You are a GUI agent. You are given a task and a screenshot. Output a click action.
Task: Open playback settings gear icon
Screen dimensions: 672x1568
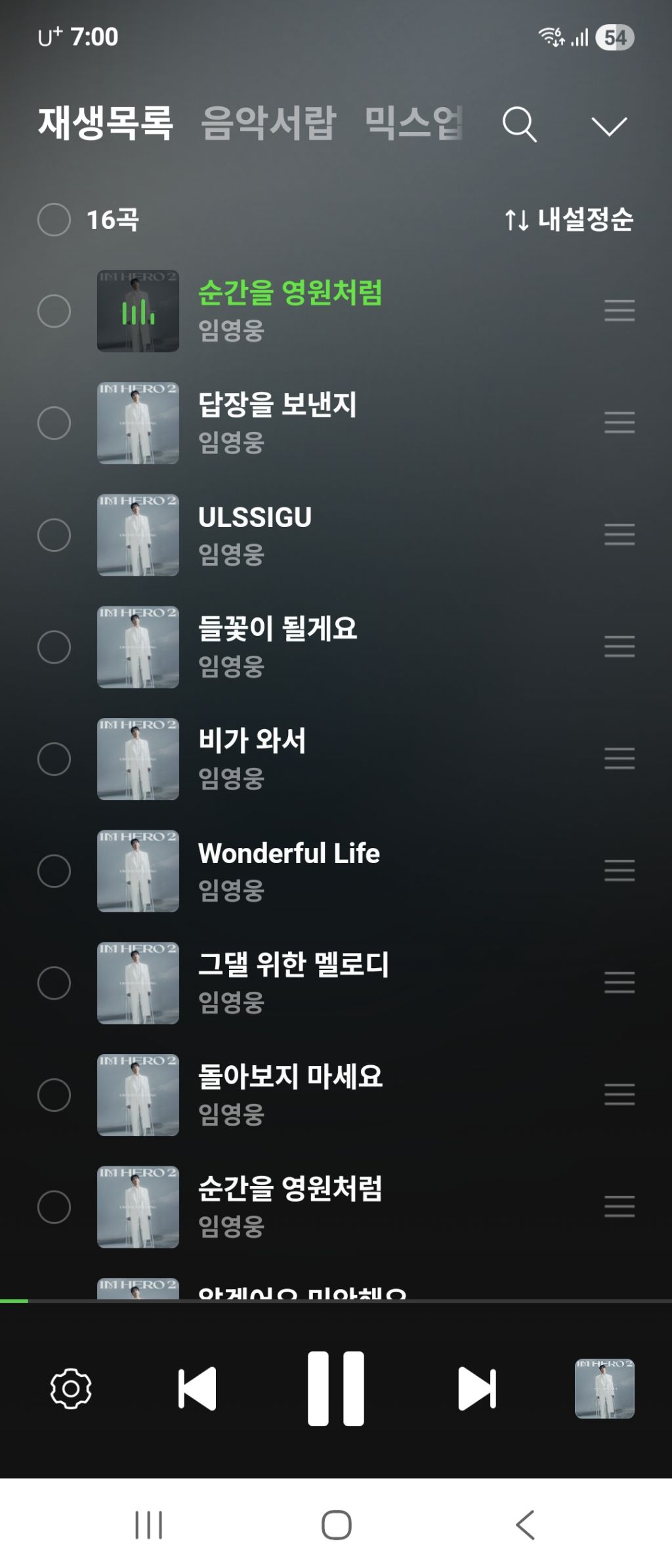coord(71,1389)
